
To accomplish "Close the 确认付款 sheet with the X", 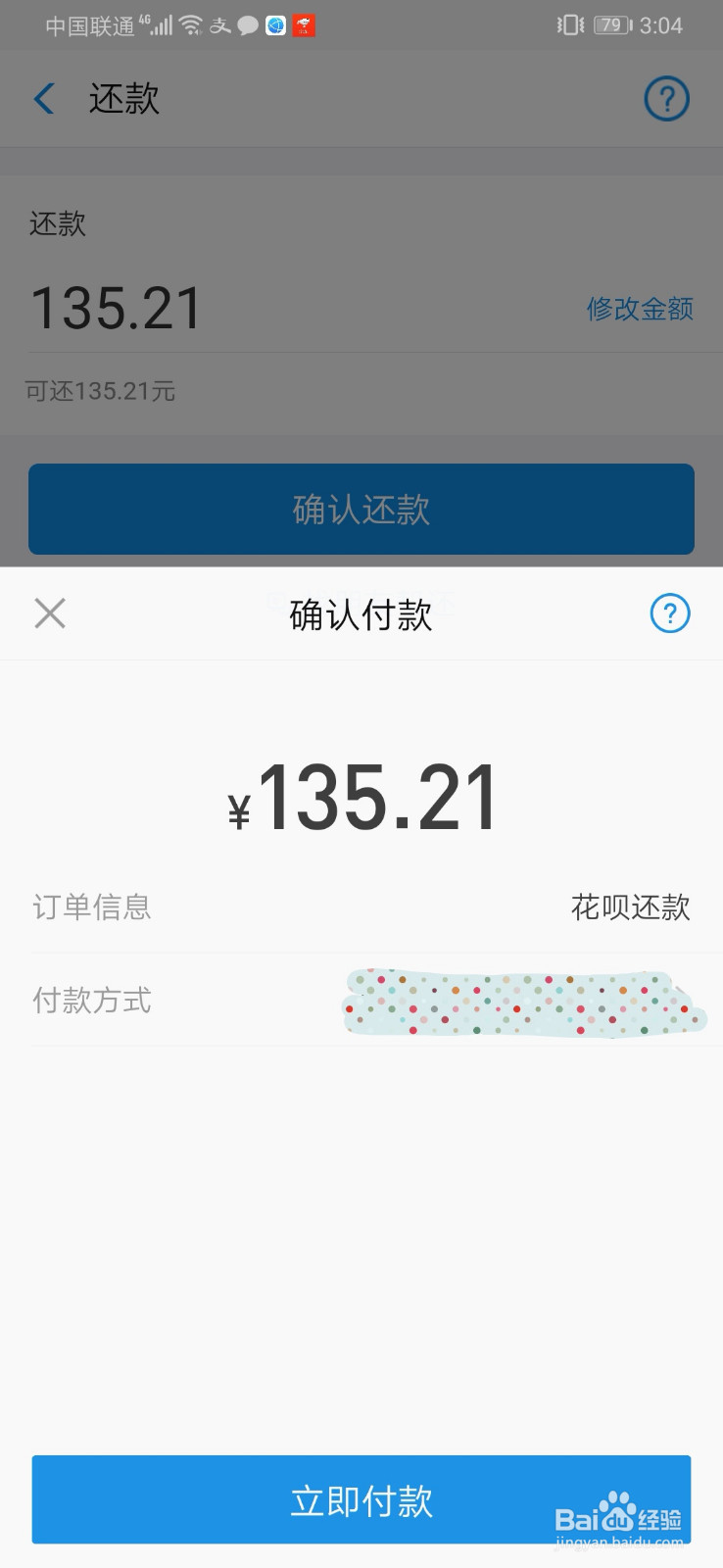I will (x=49, y=612).
